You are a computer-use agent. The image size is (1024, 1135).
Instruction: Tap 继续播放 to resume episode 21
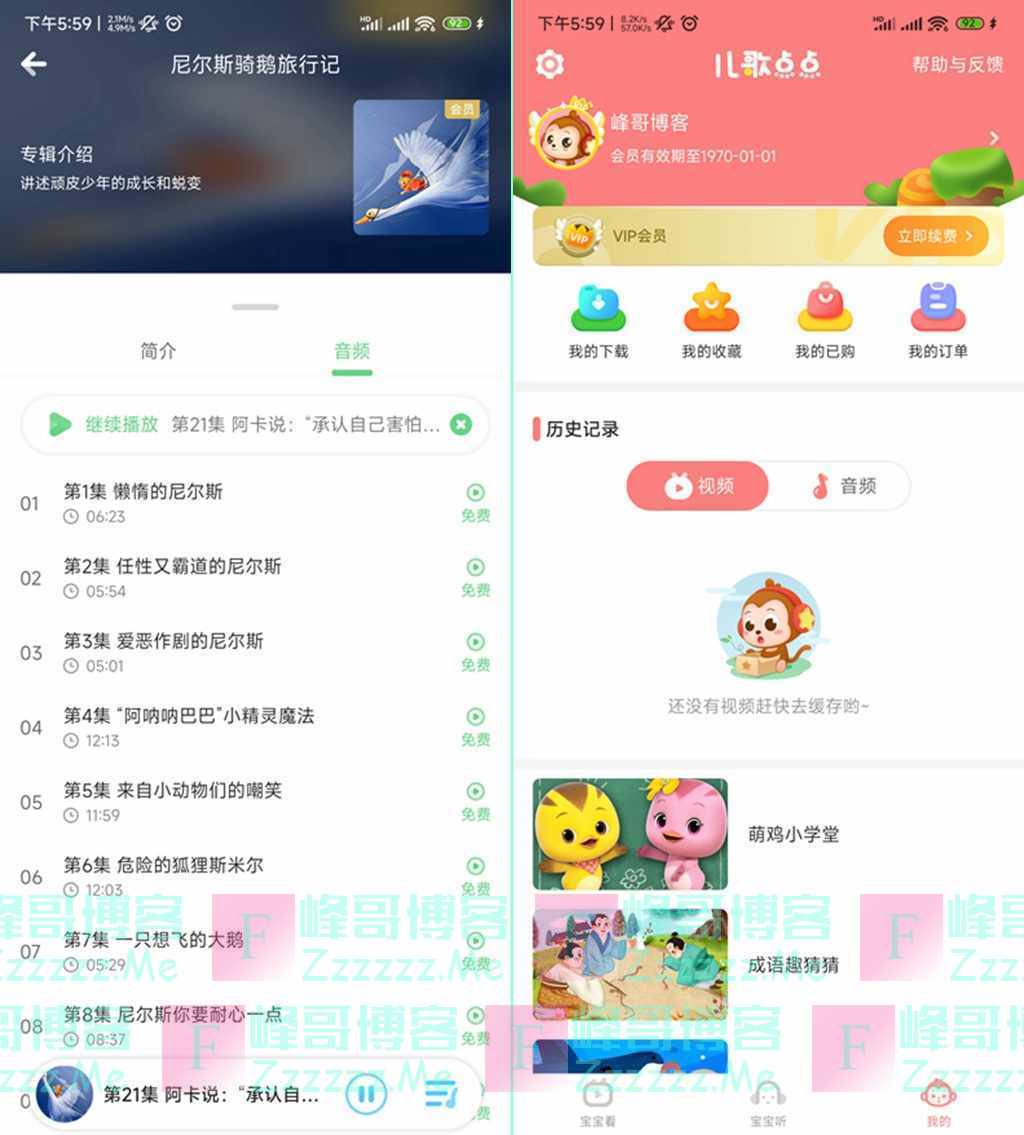(105, 424)
